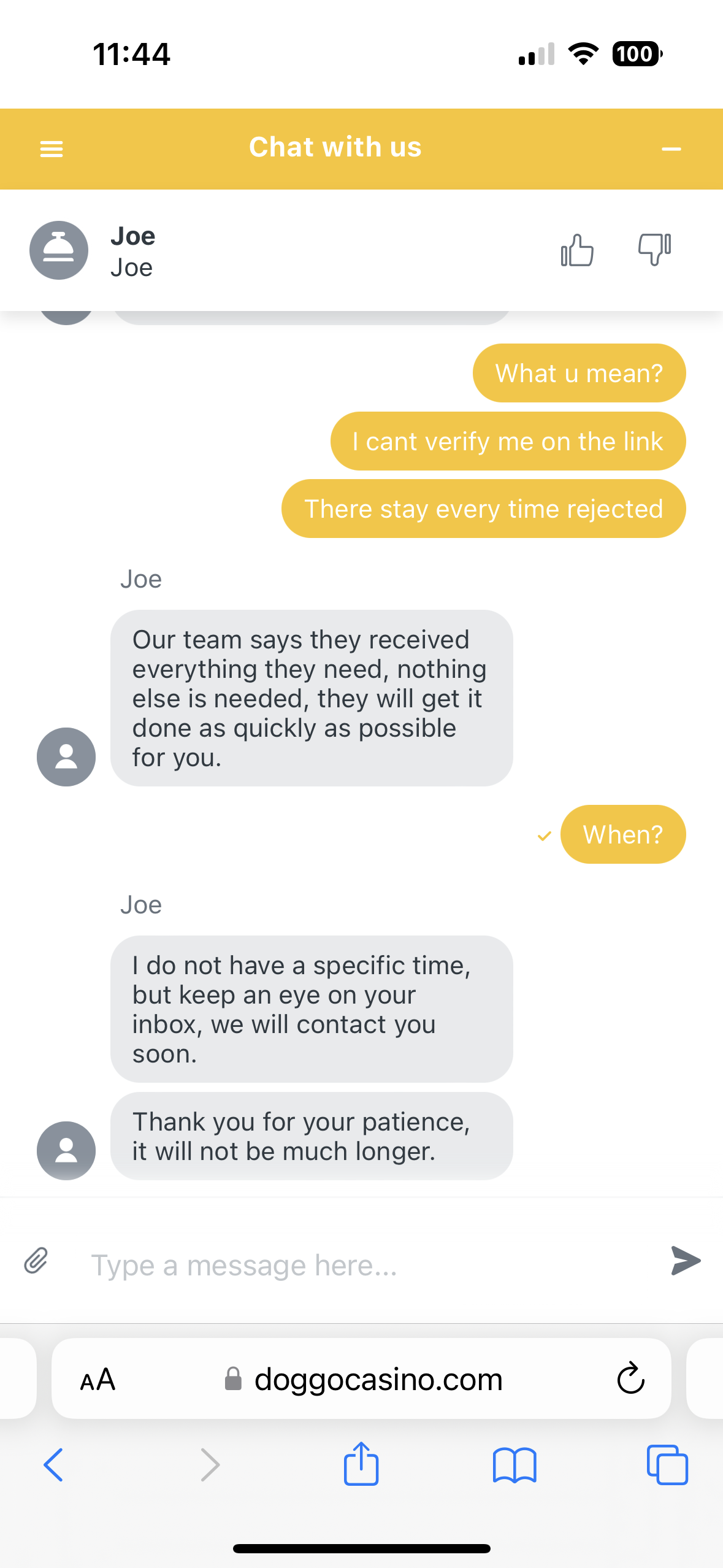
Task: Reload the doggocasino.com page
Action: [x=630, y=1379]
